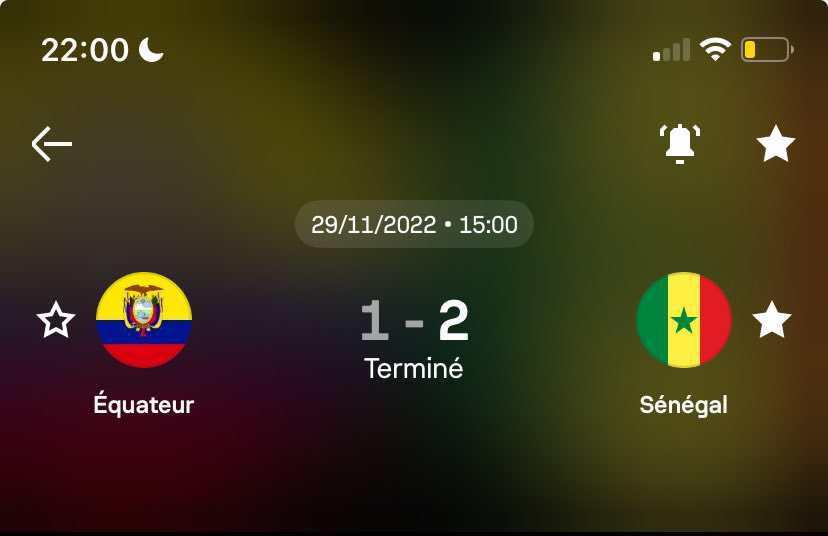Toggle match notifications with the bell
Image resolution: width=828 pixels, height=536 pixels.
click(x=680, y=144)
